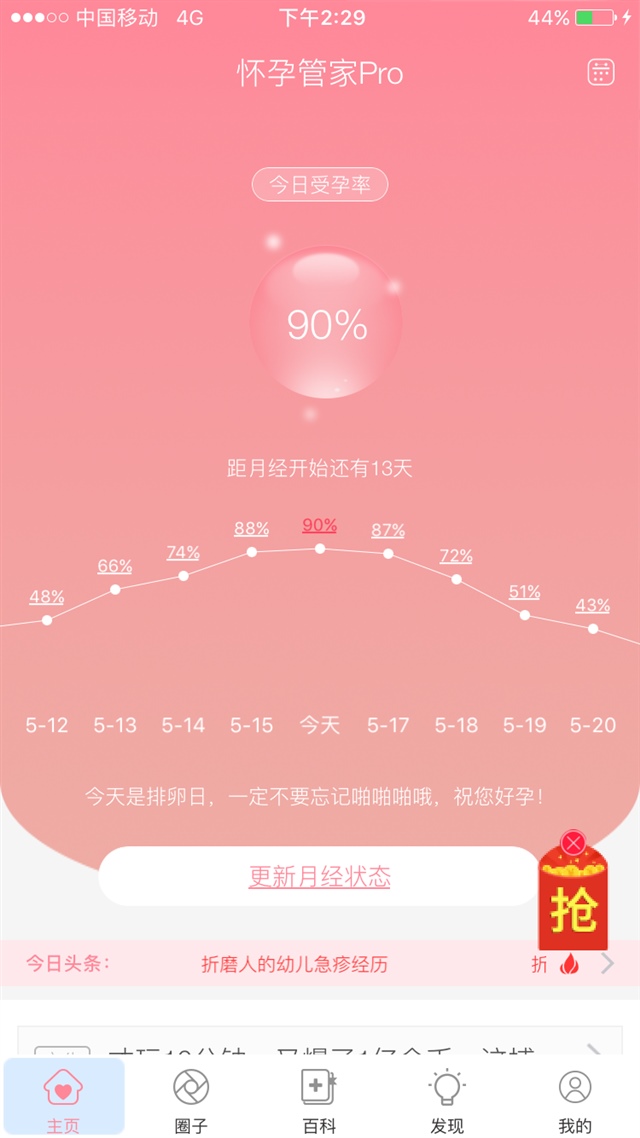Viewport: 640px width, 1138px height.
Task: Open headline 折磨人的幼儿急疹经历
Action: pos(294,965)
